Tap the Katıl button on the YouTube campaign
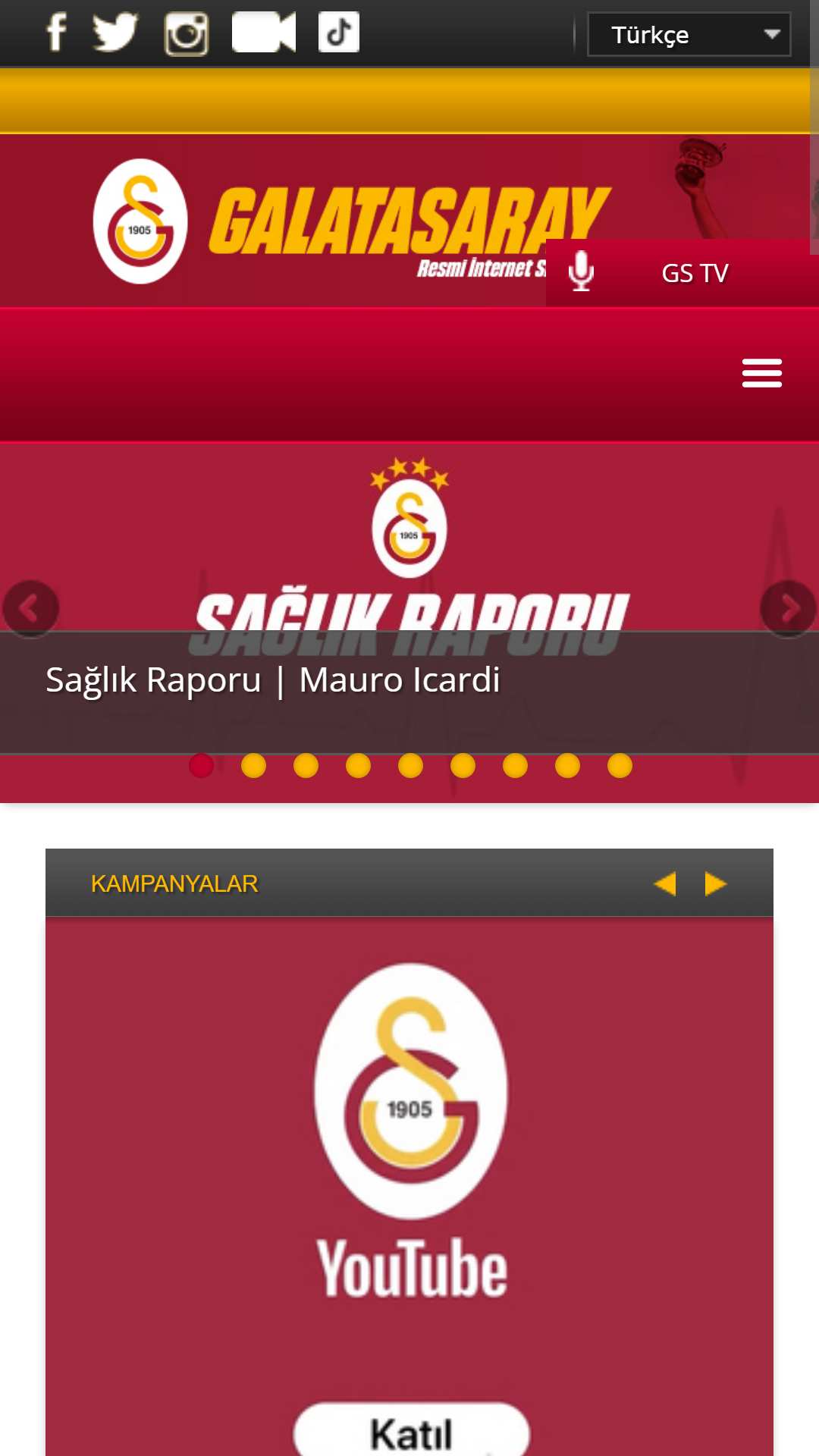The height and width of the screenshot is (1456, 819). [x=411, y=1430]
